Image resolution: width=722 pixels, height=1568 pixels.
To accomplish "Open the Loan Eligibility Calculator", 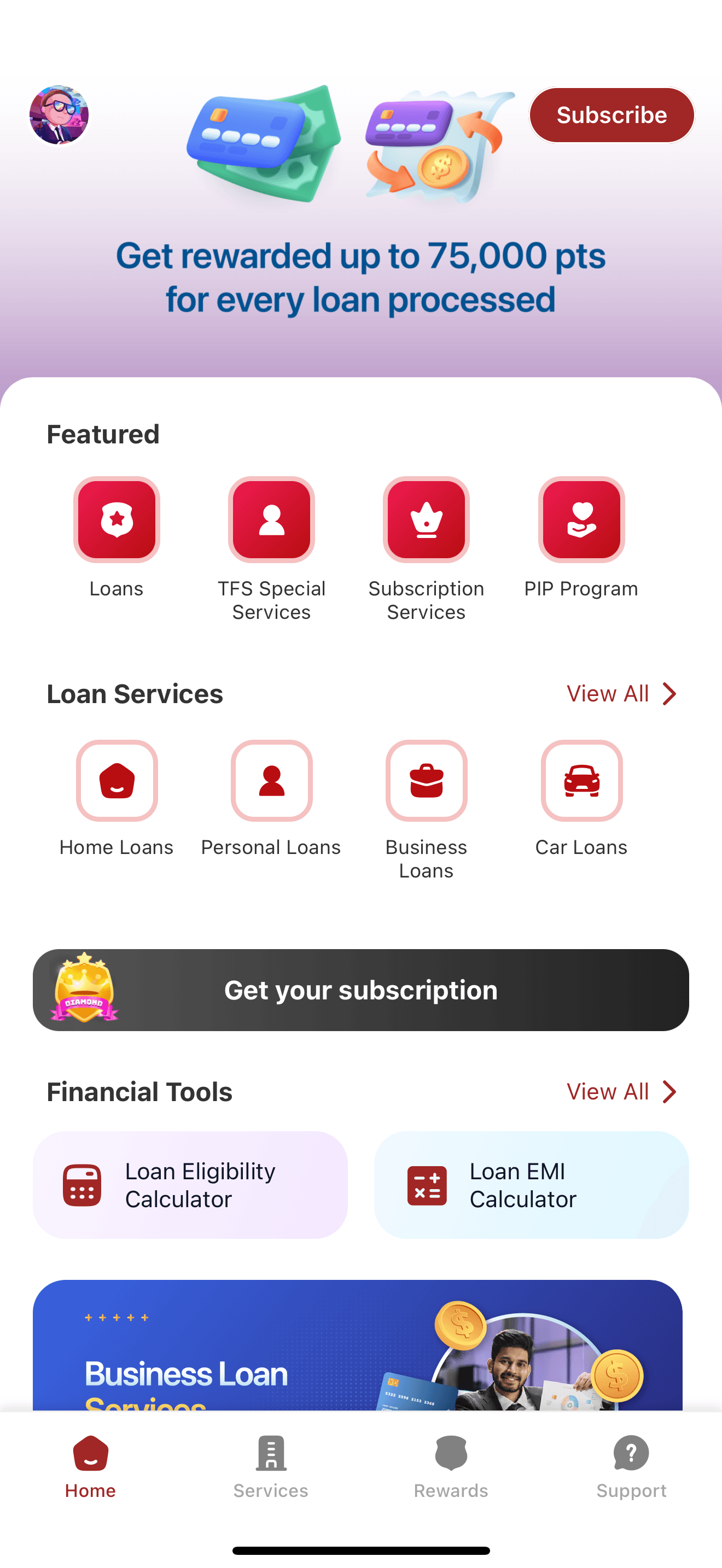I will click(x=190, y=1185).
